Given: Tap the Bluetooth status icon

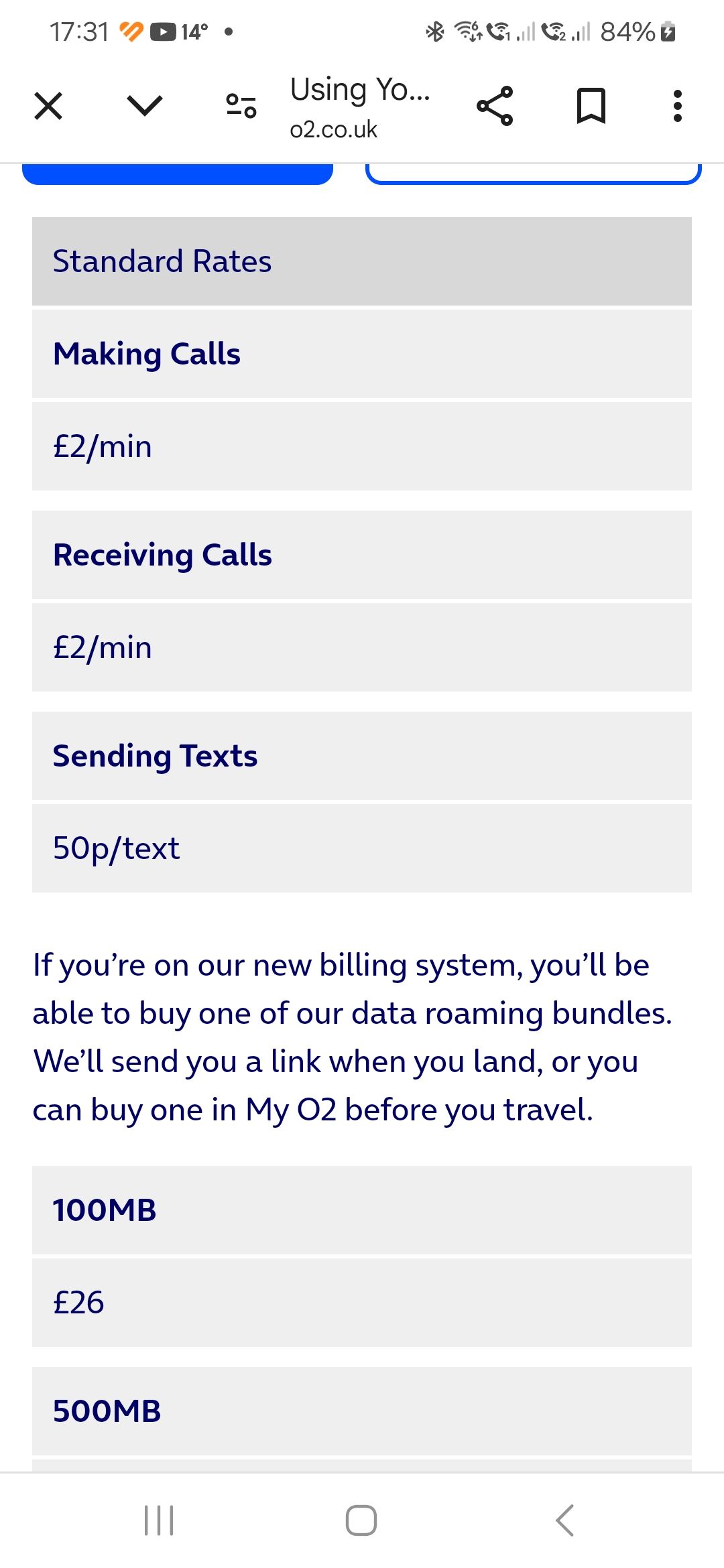Looking at the screenshot, I should coord(434,30).
